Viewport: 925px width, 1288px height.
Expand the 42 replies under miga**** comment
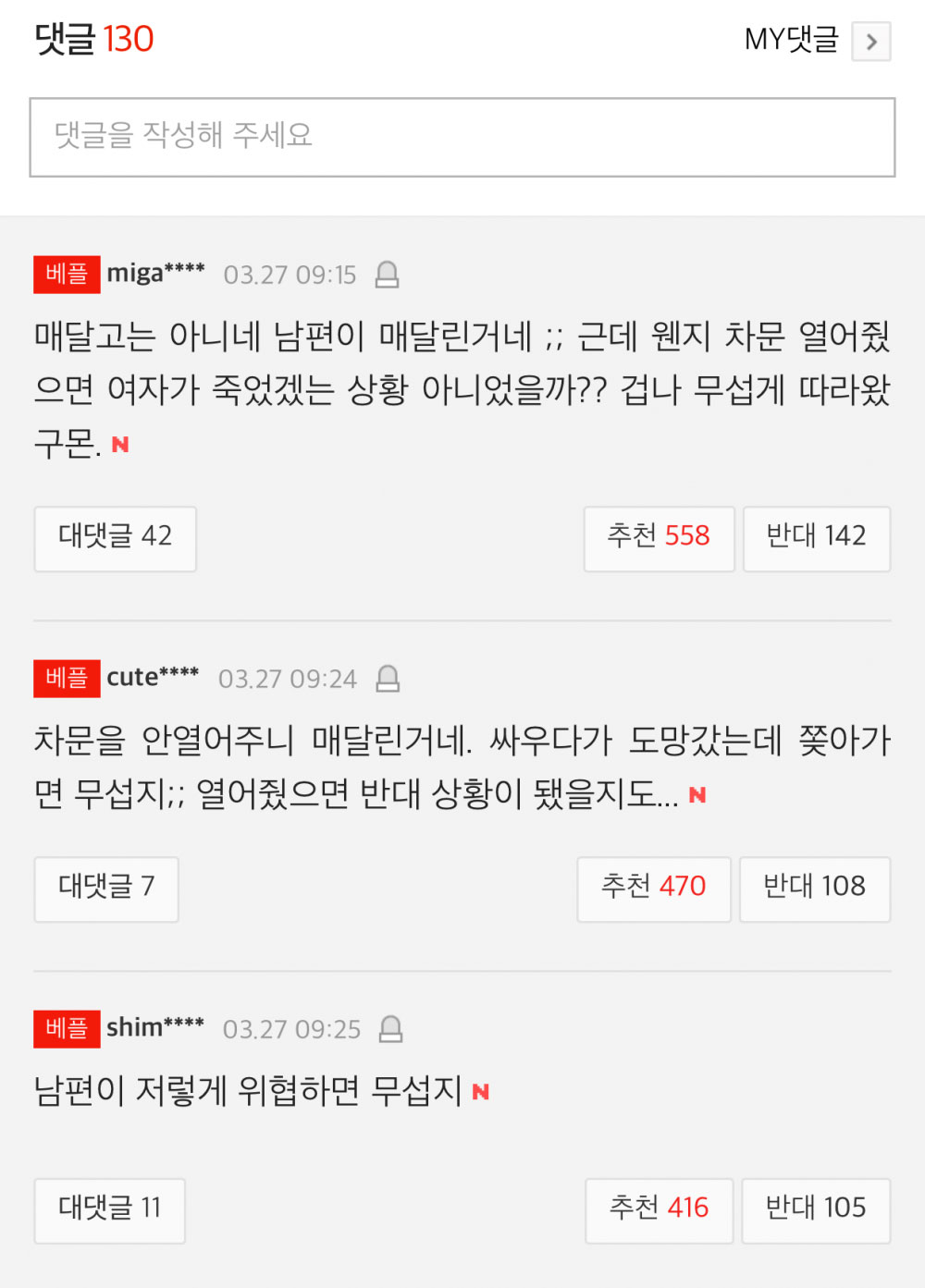pyautogui.click(x=115, y=539)
